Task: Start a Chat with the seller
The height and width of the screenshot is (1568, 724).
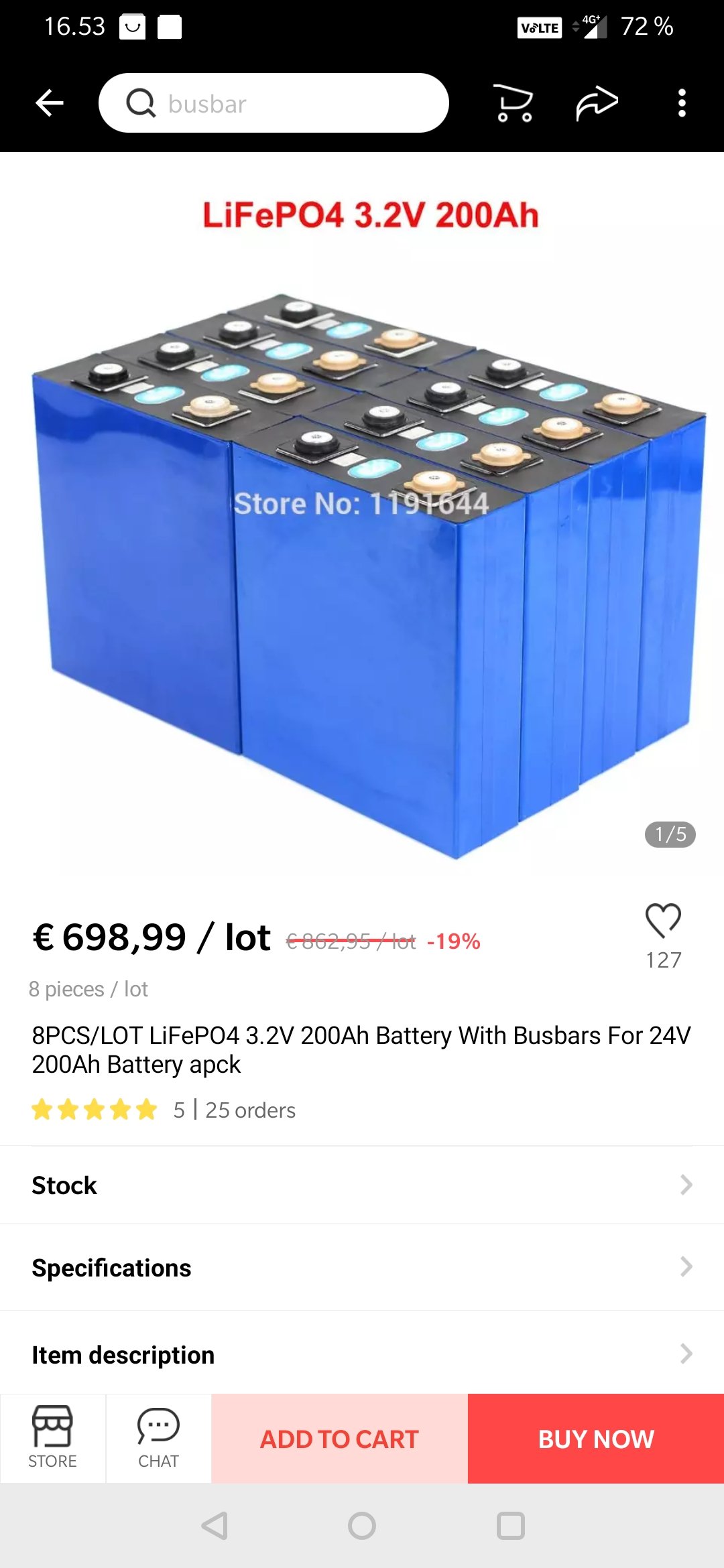Action: [x=158, y=1438]
